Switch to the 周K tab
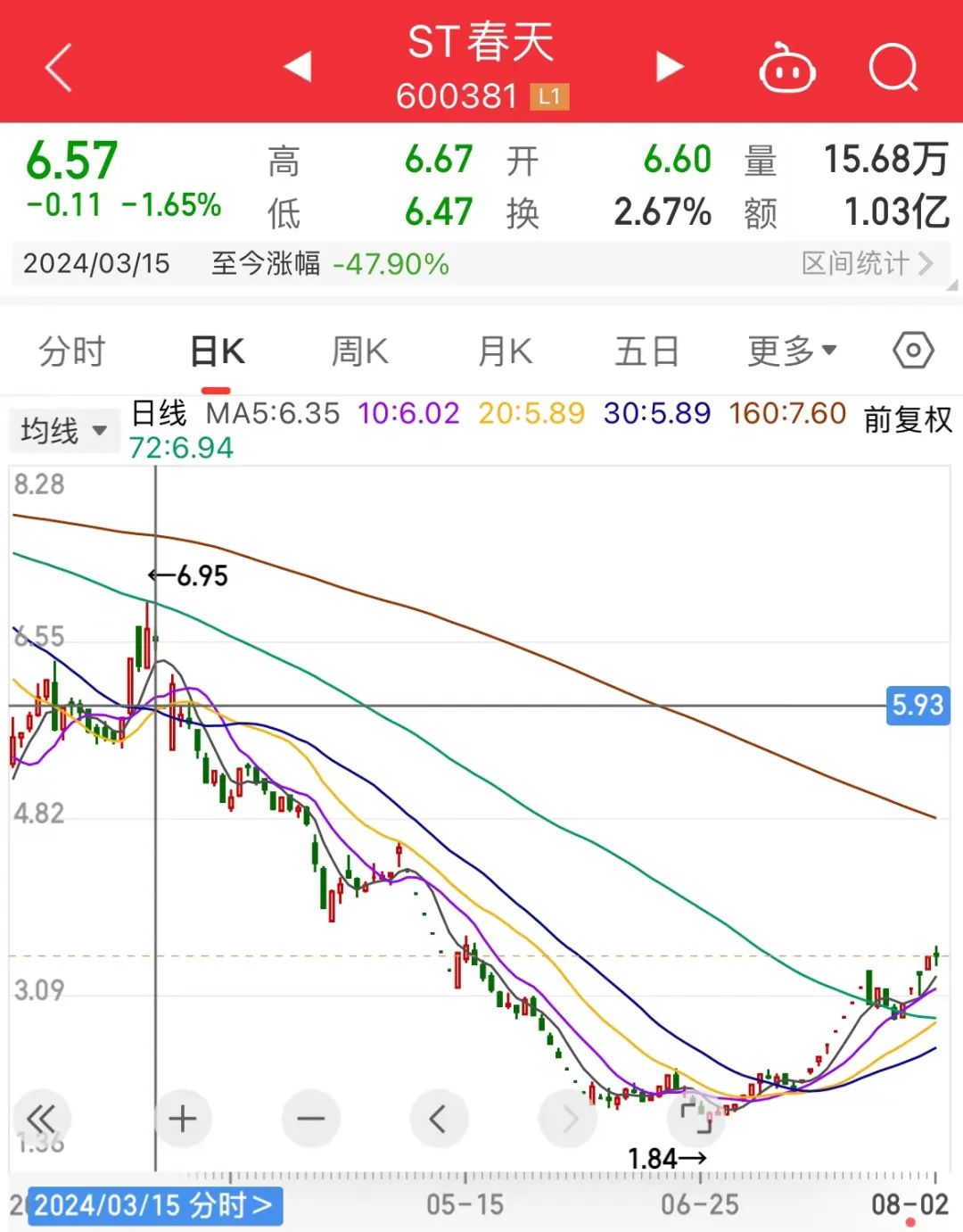Image resolution: width=963 pixels, height=1232 pixels. point(359,351)
